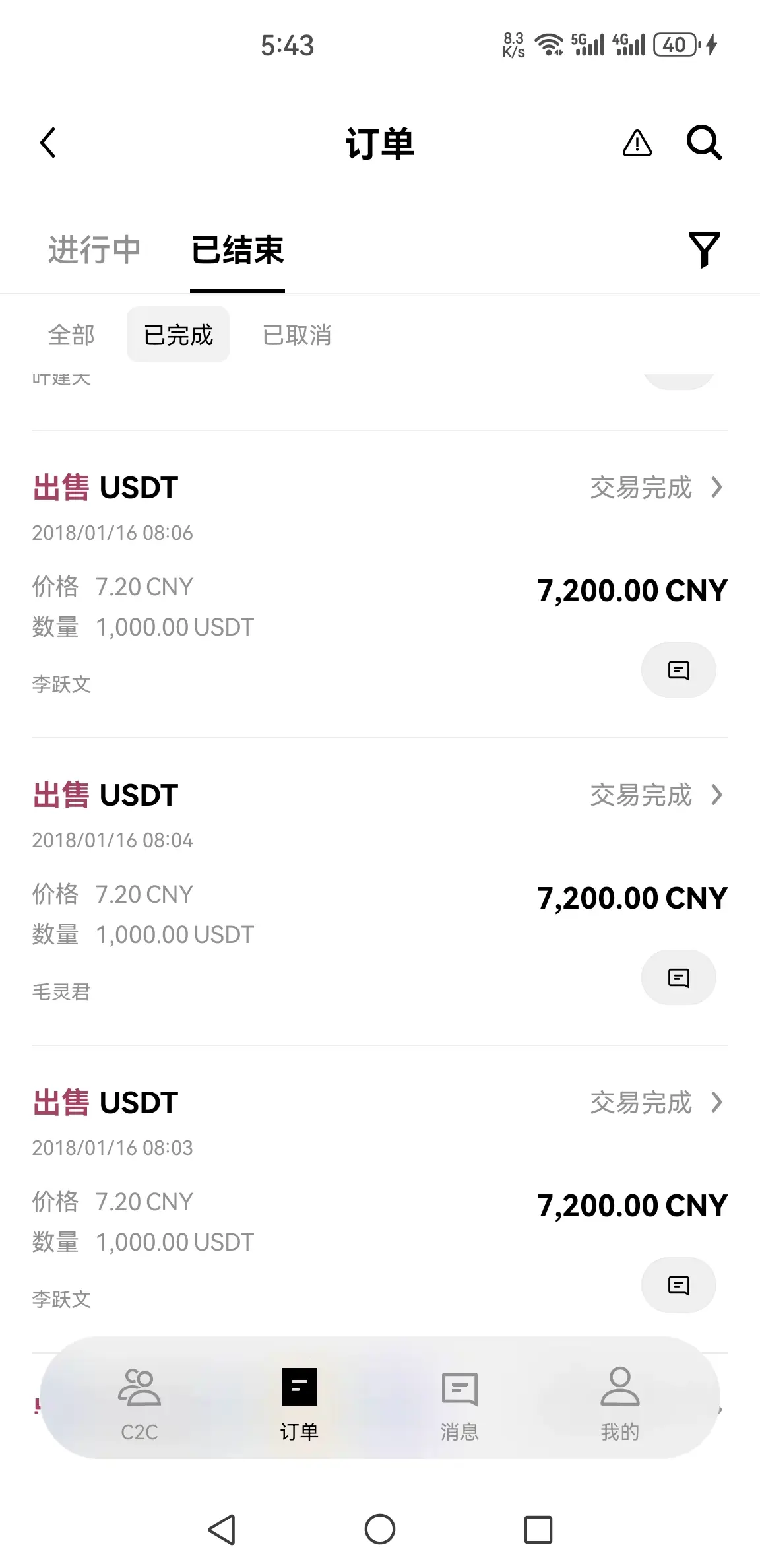760x1568 pixels.
Task: Switch to the 我的 tab
Action: click(x=619, y=1403)
